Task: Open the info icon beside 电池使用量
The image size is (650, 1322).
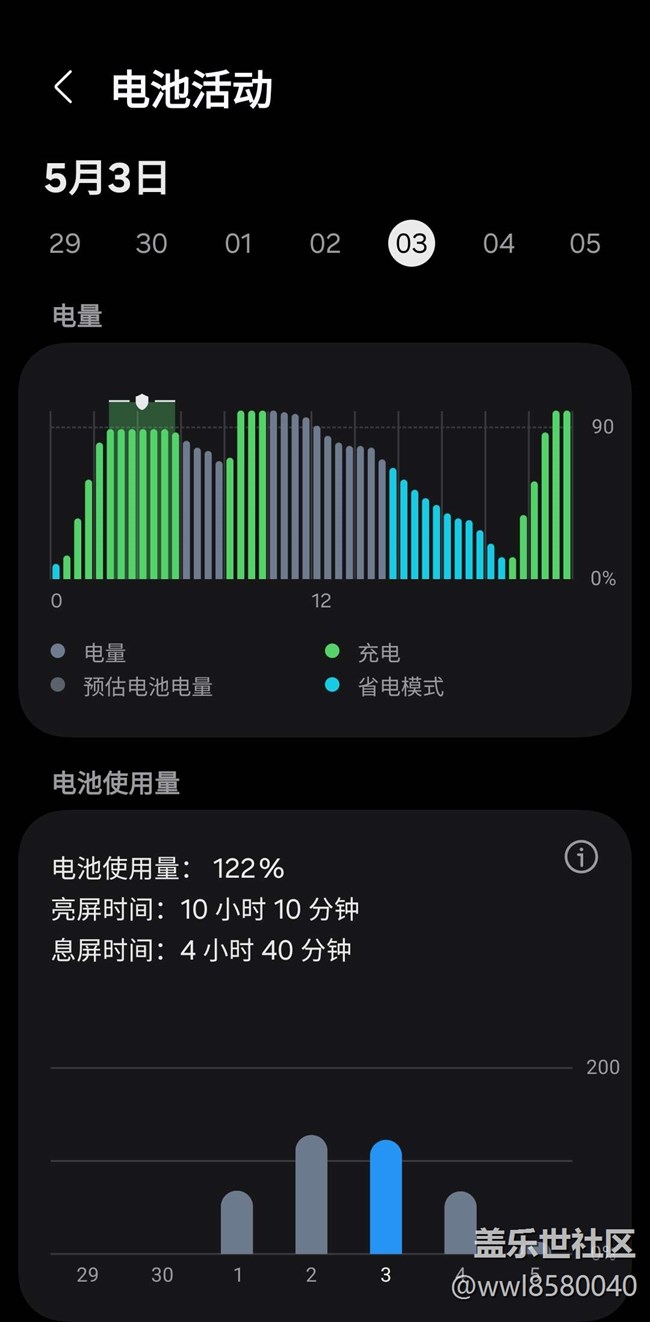Action: (581, 857)
